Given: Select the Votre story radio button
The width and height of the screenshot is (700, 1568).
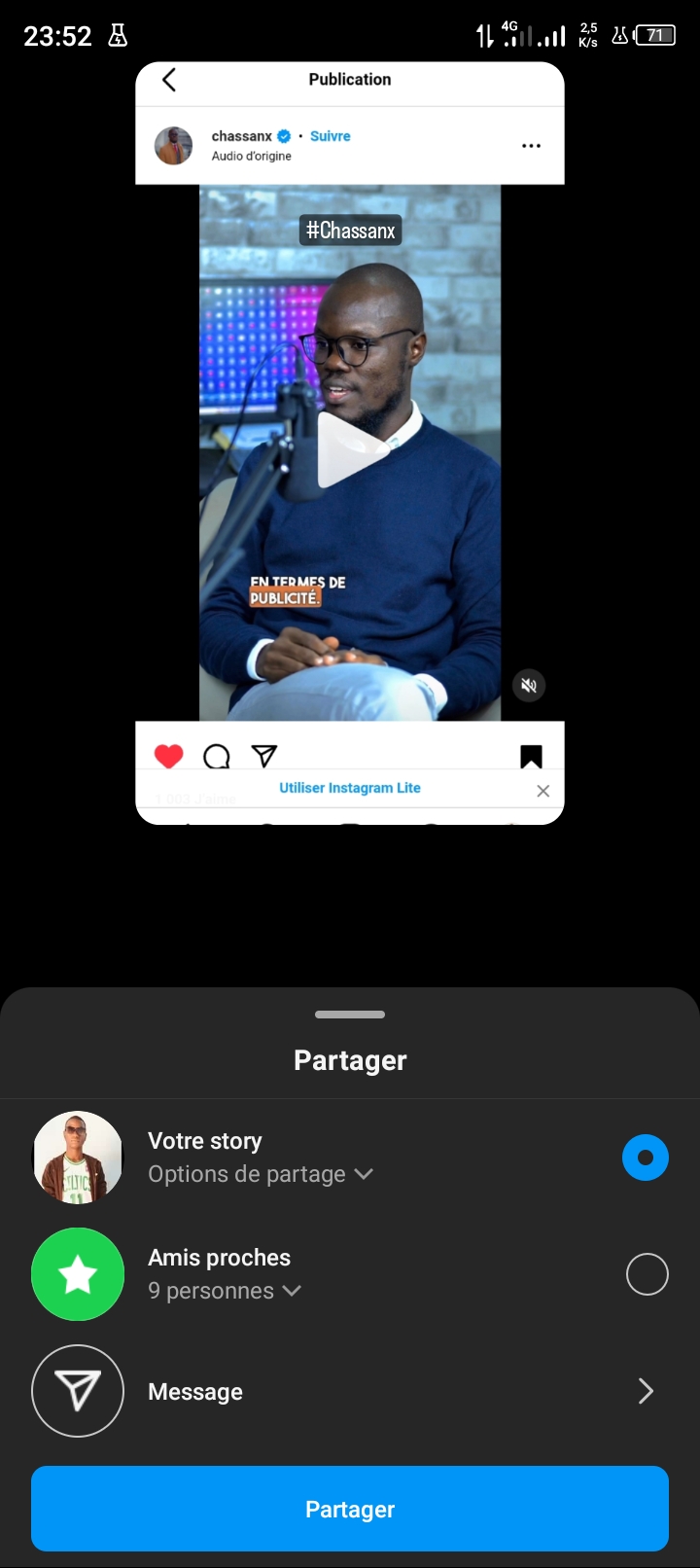Looking at the screenshot, I should 646,1158.
